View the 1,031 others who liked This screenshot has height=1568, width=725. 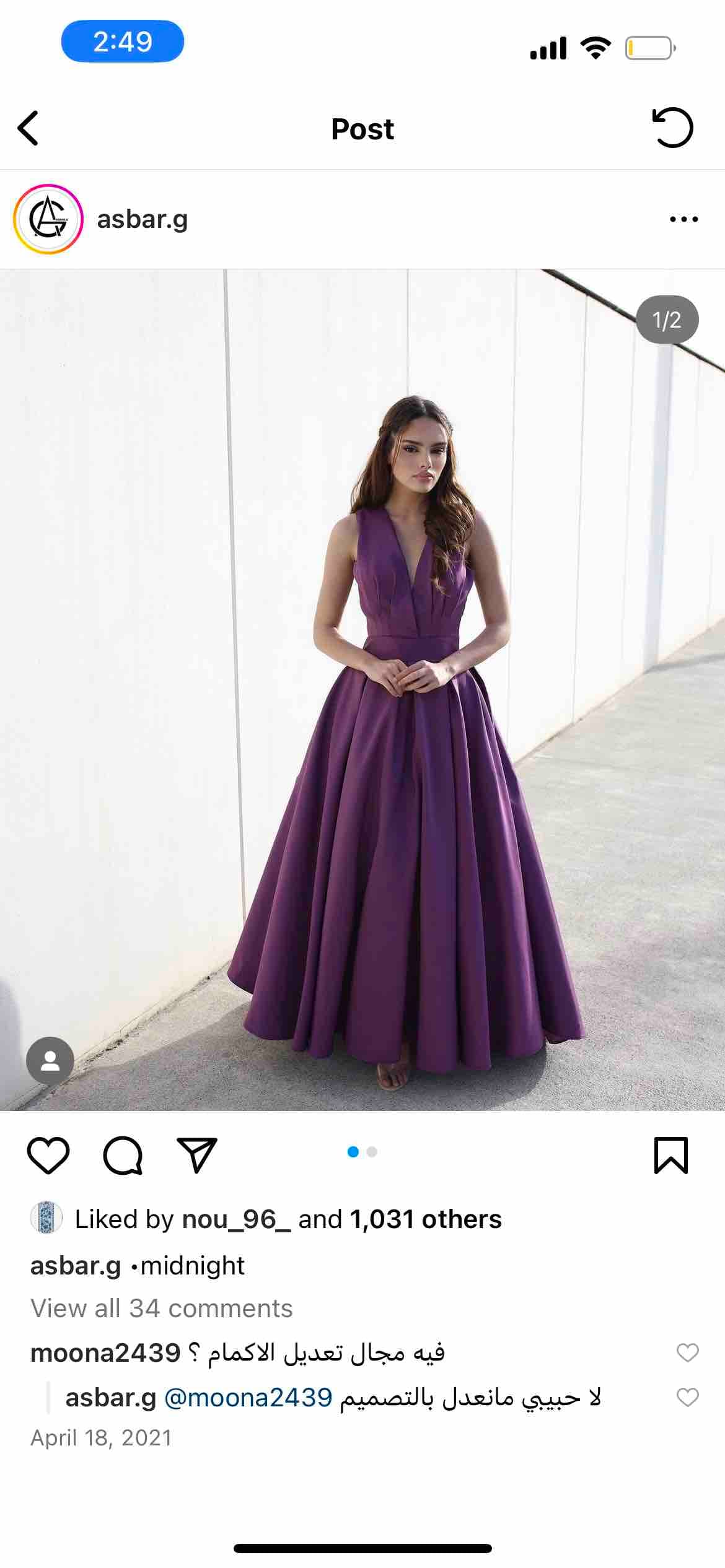click(425, 1219)
